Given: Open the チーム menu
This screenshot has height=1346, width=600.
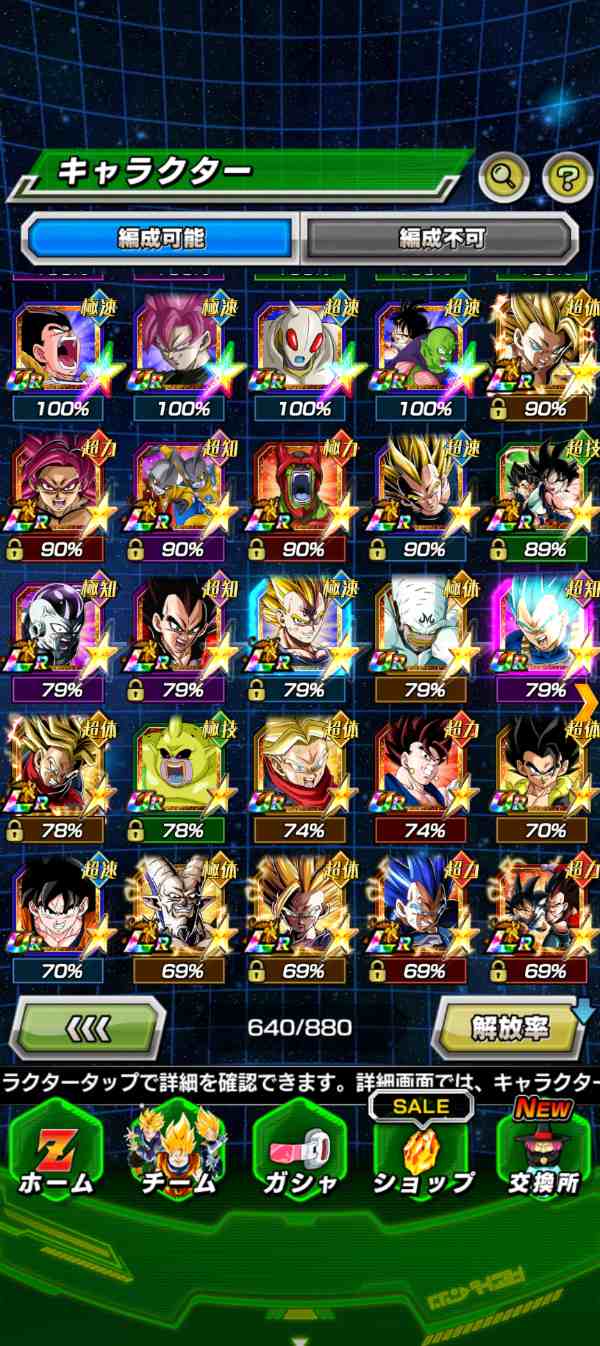Looking at the screenshot, I should point(178,1150).
